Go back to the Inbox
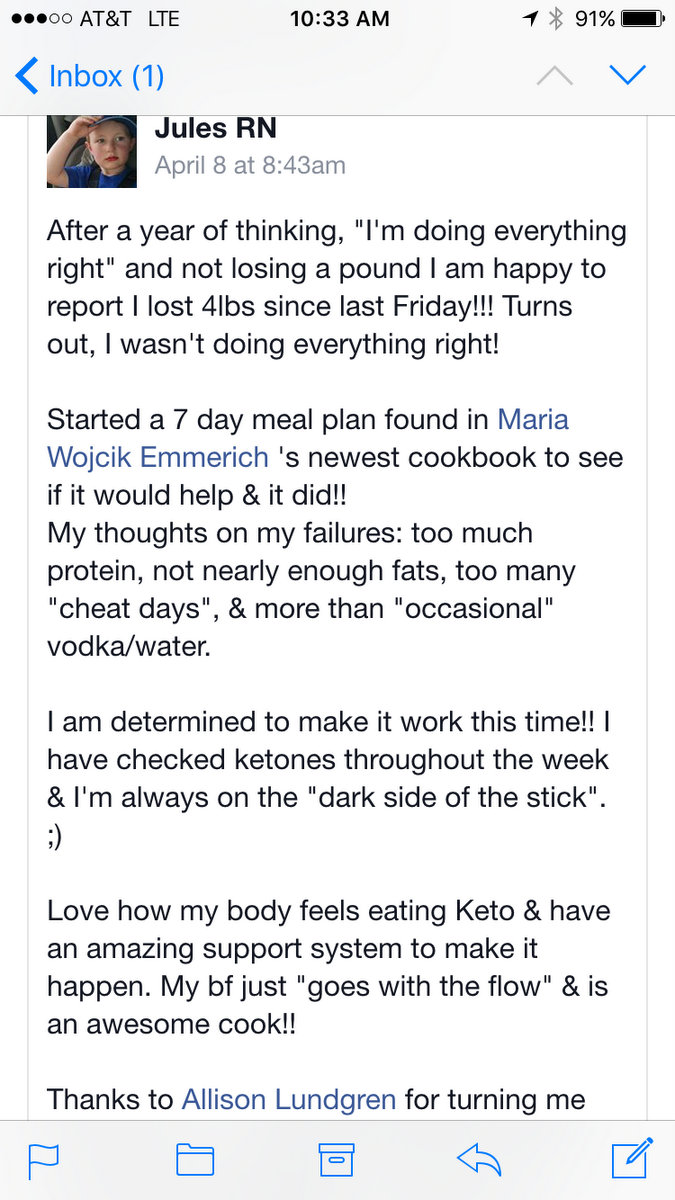 point(90,76)
